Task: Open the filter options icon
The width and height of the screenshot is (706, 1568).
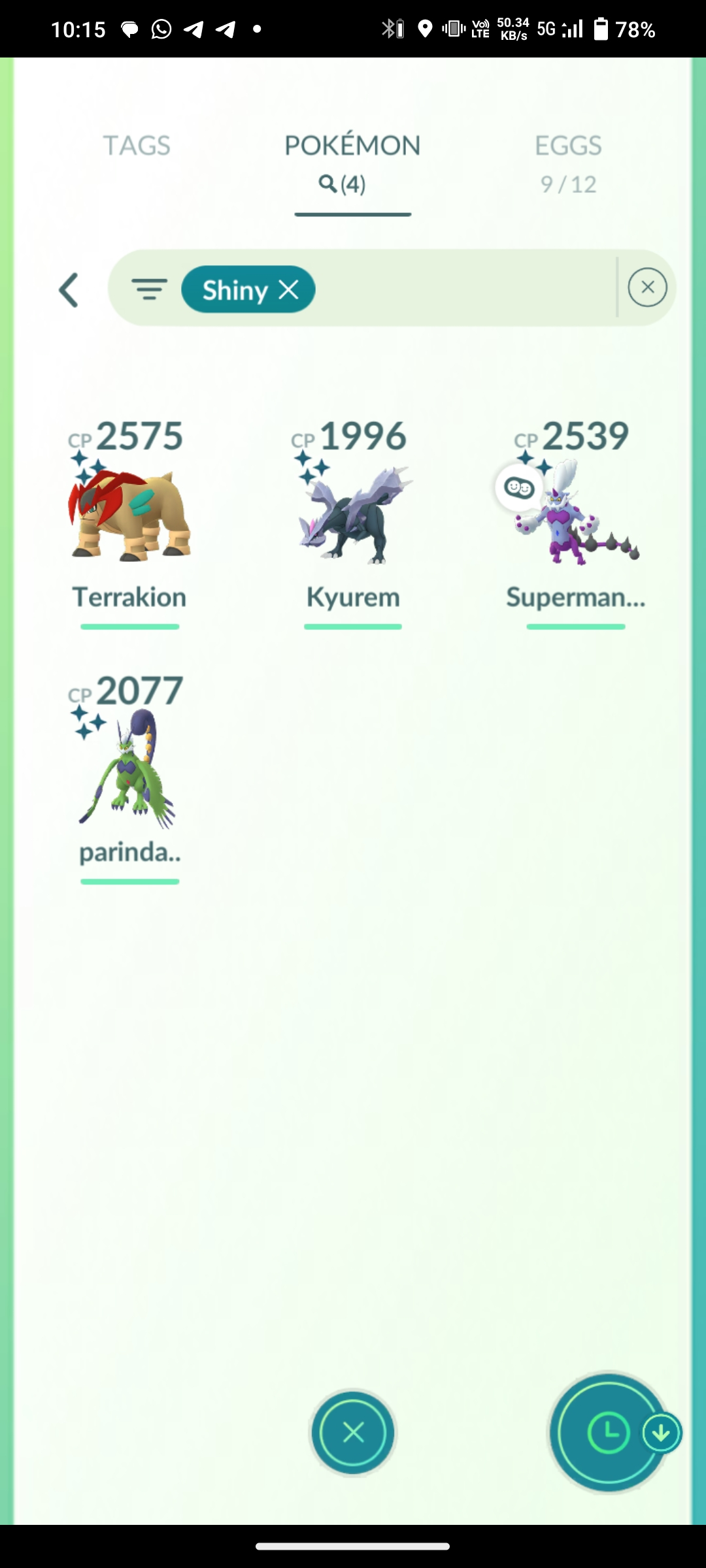Action: [149, 288]
